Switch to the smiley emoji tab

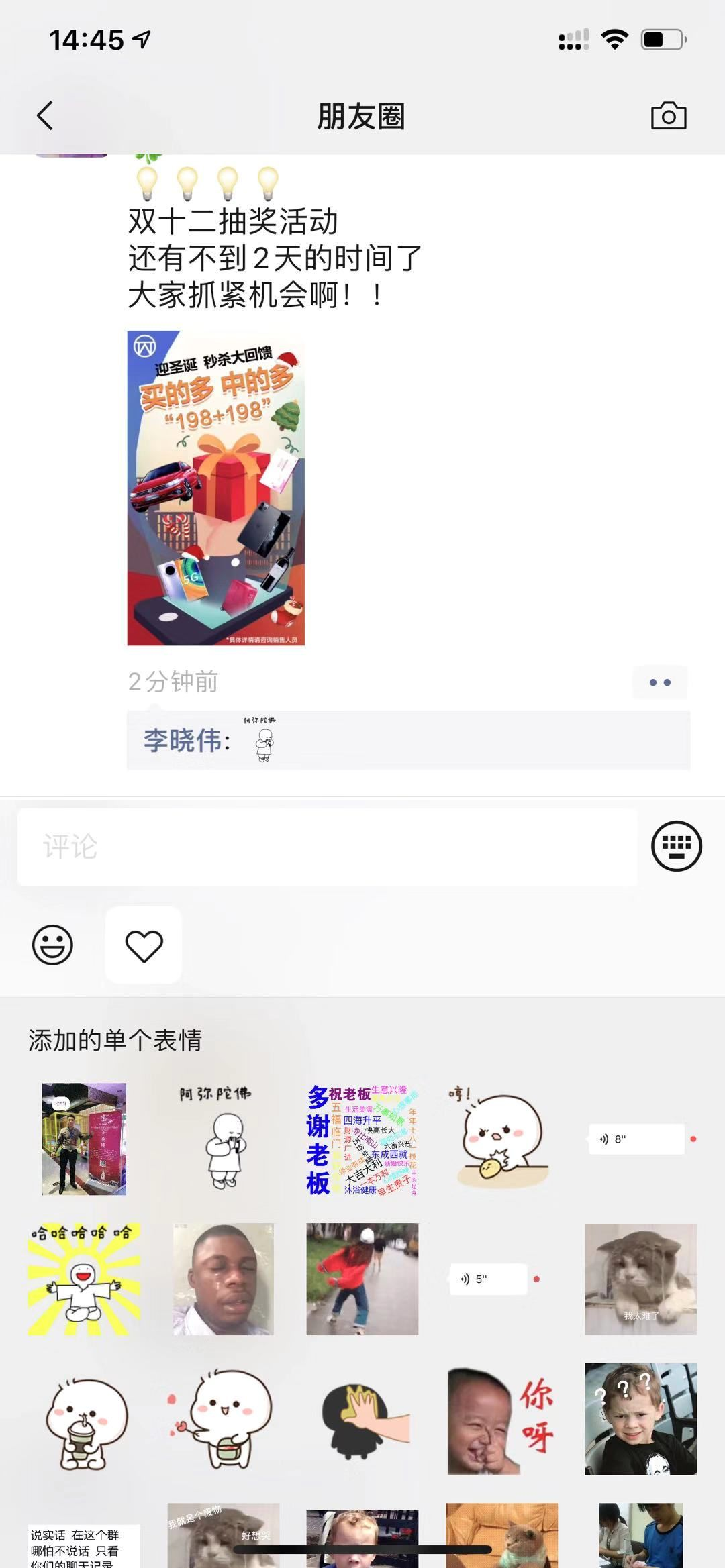point(52,945)
